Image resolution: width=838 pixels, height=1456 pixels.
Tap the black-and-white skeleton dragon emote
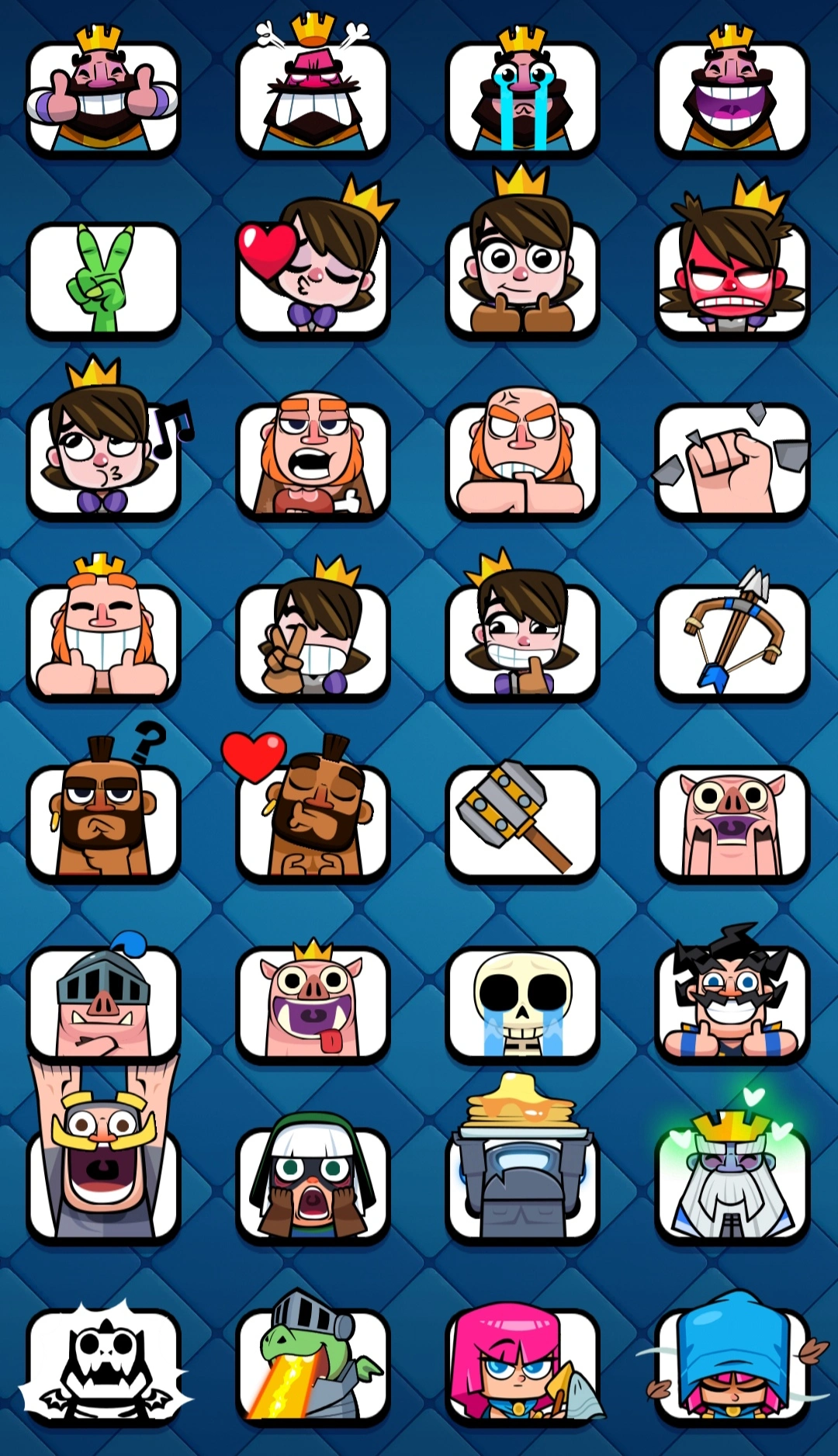tap(103, 1368)
